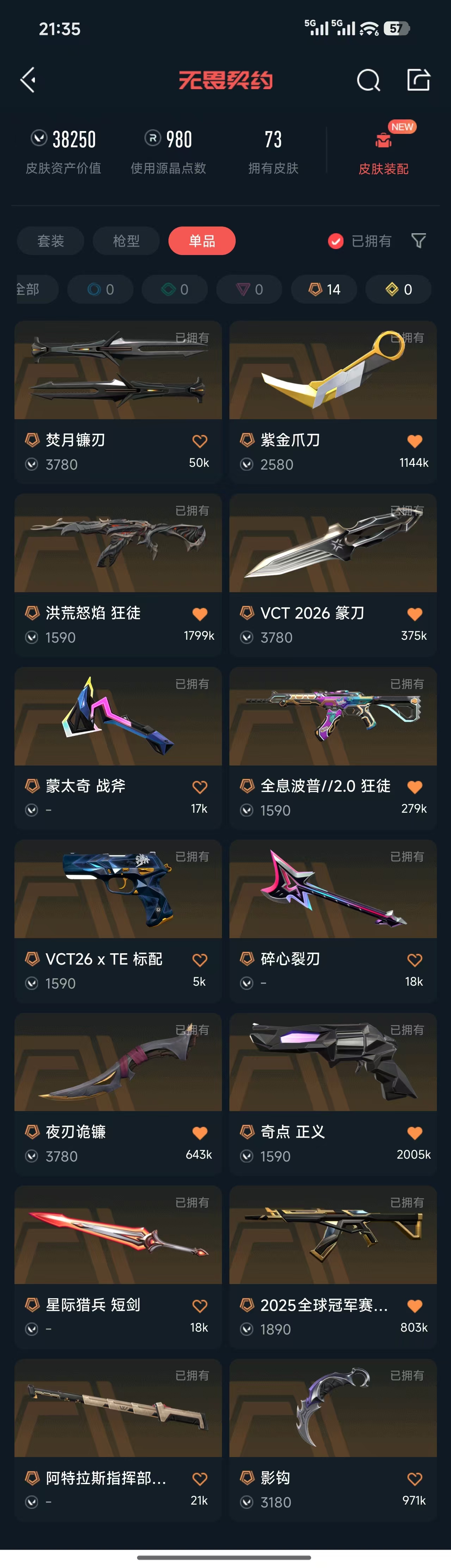Switch to the 枪型 tab
This screenshot has height=1568, width=451.
pos(126,241)
